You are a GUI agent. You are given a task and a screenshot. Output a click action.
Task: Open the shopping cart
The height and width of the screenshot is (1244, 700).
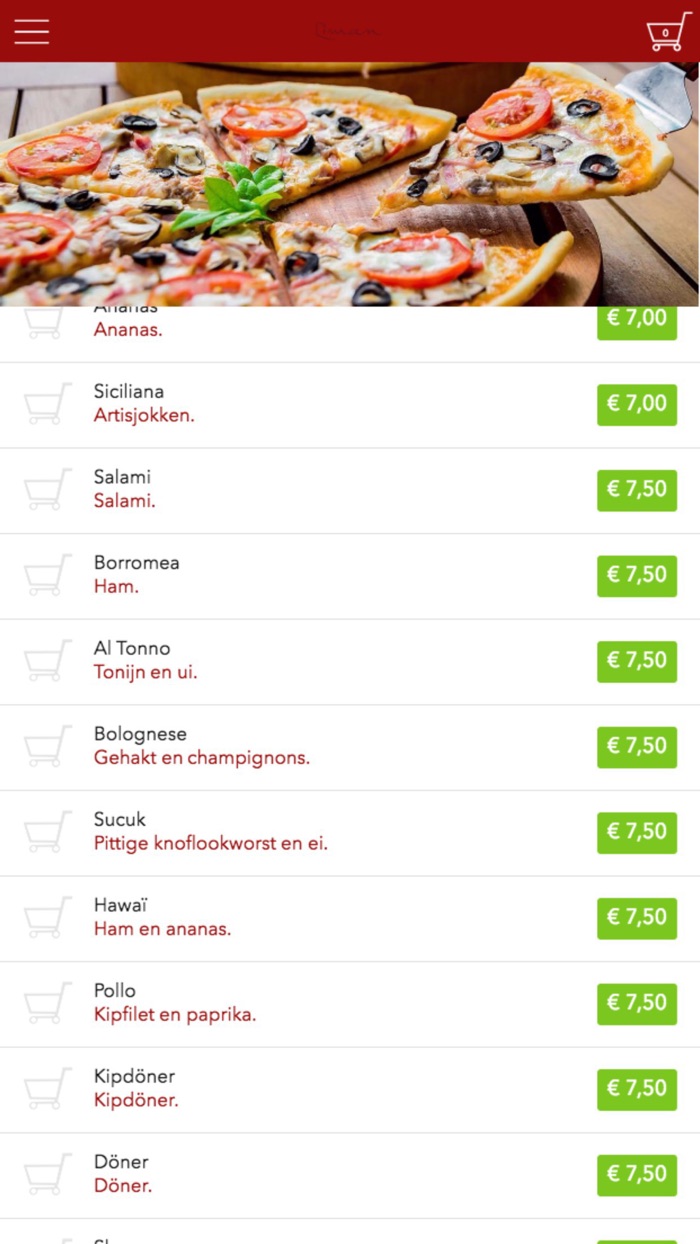coord(668,32)
